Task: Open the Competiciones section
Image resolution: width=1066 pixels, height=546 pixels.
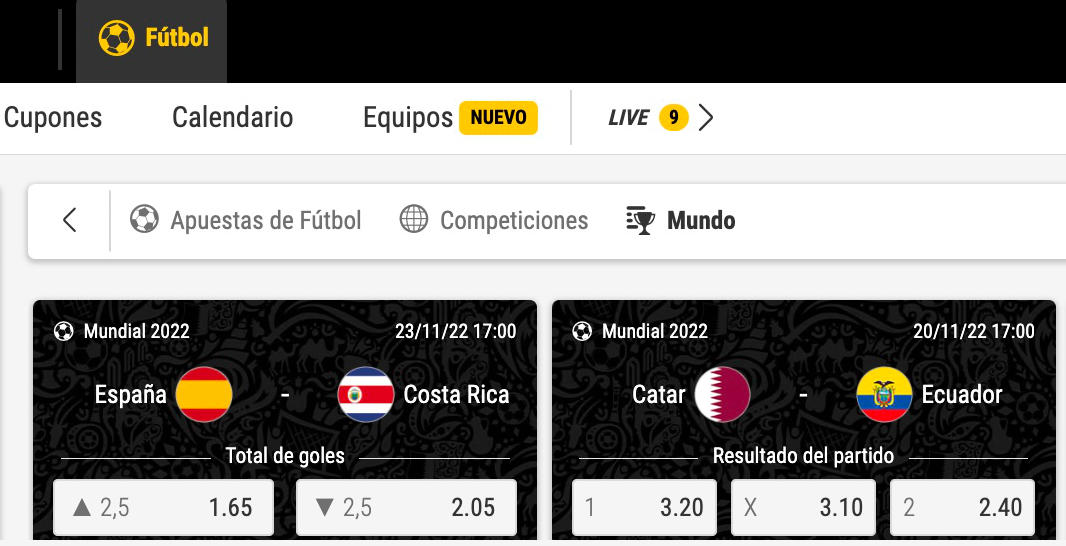Action: [x=494, y=220]
